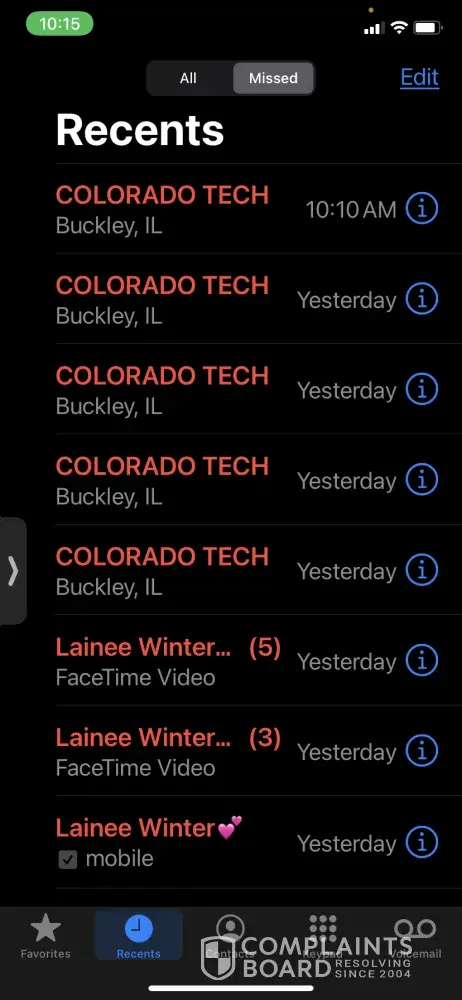Select the Missed calls segment
This screenshot has height=1000, width=462.
(x=273, y=78)
